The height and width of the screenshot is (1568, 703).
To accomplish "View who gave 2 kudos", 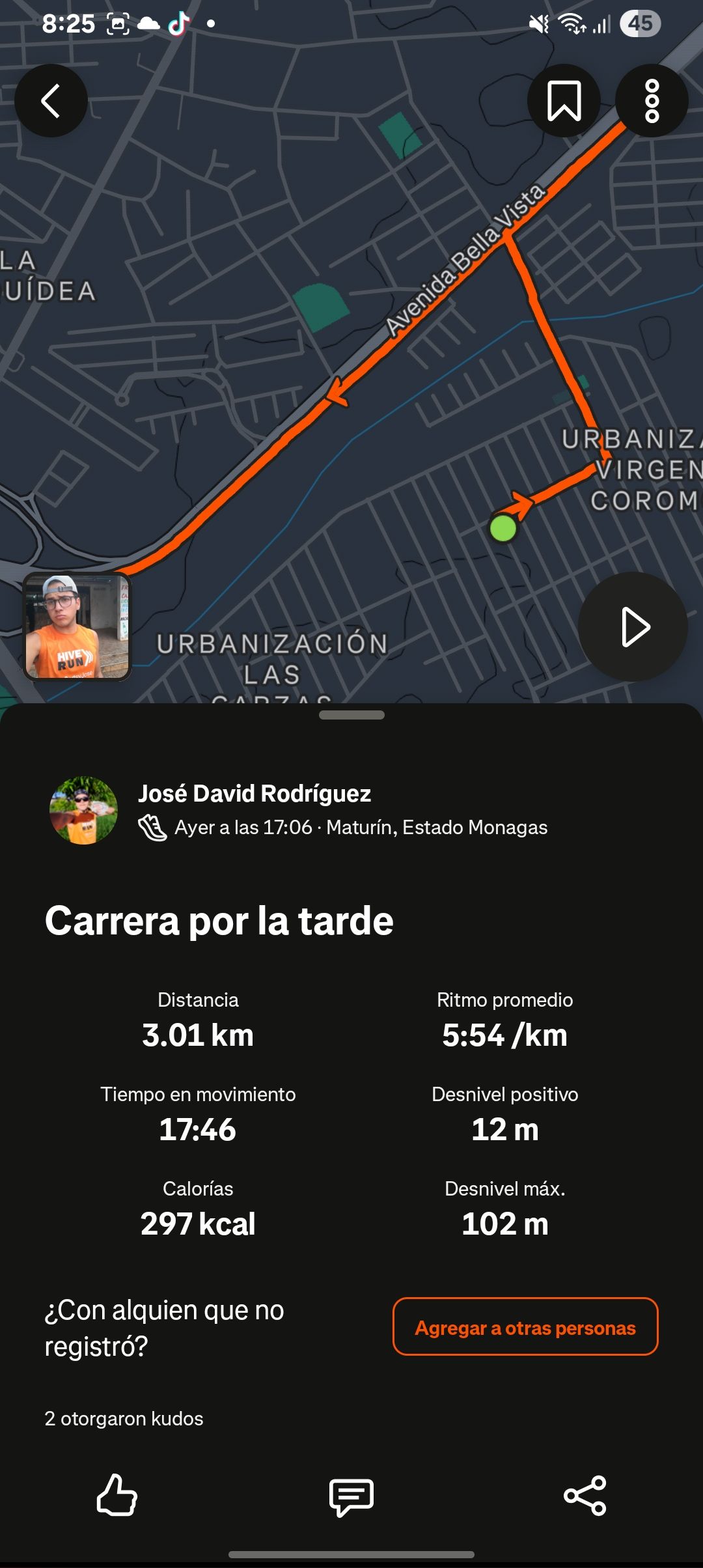I will (x=124, y=1419).
